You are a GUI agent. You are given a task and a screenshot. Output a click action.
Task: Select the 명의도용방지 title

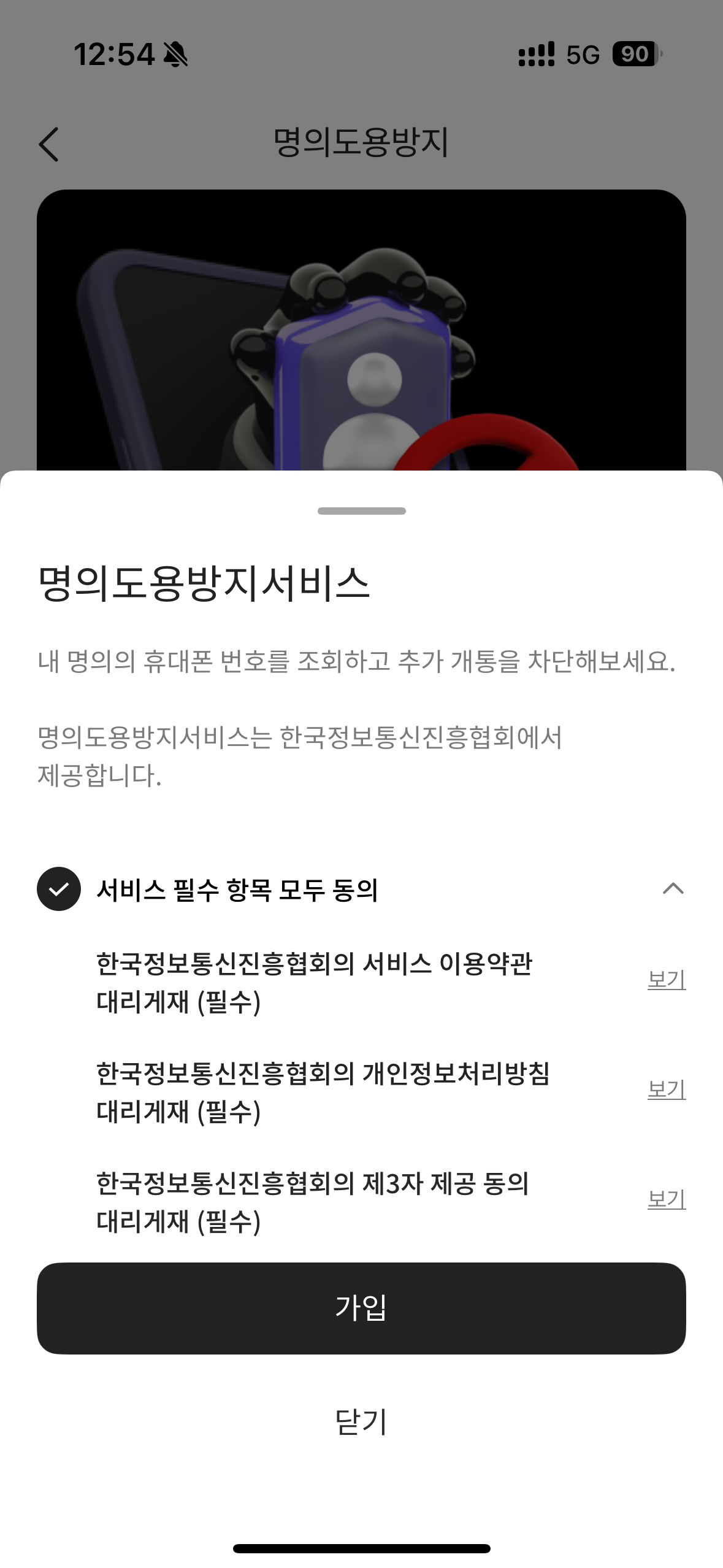(x=361, y=142)
